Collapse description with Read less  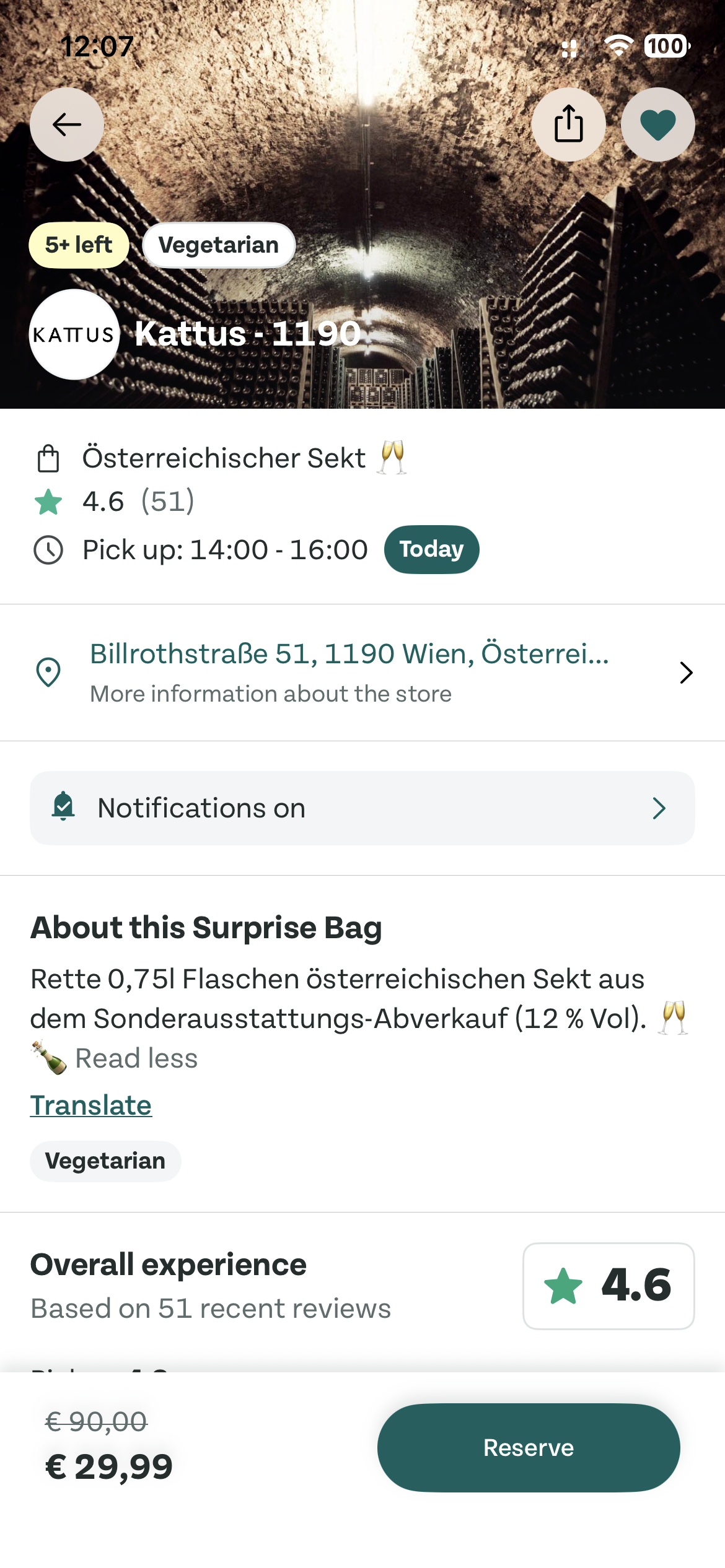click(x=136, y=1058)
